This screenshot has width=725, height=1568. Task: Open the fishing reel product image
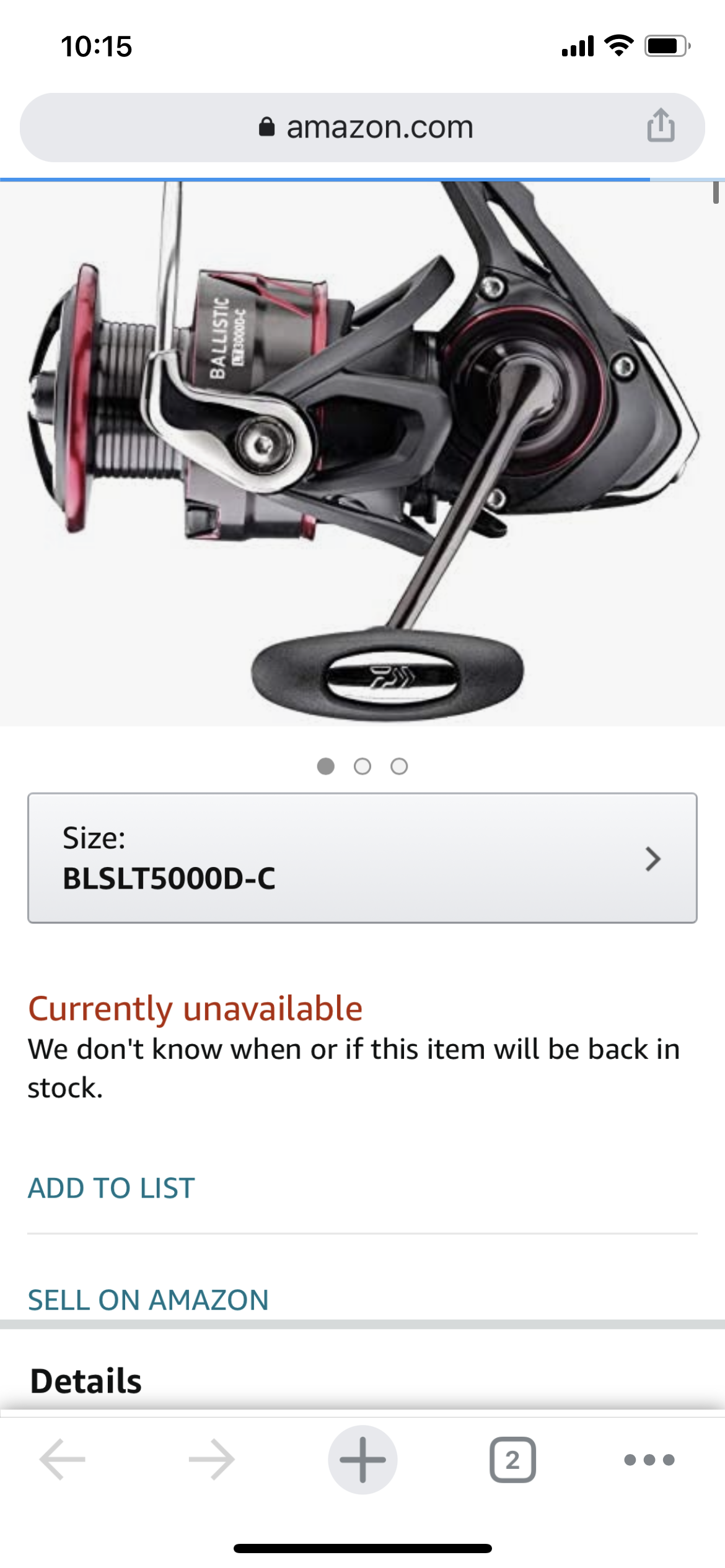[362, 453]
